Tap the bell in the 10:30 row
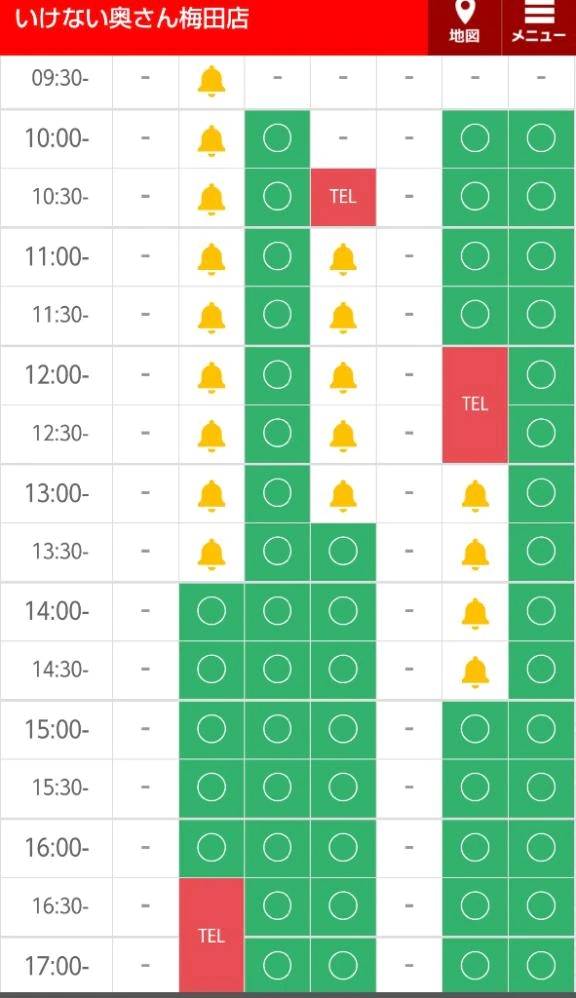This screenshot has width=576, height=998. pos(211,199)
